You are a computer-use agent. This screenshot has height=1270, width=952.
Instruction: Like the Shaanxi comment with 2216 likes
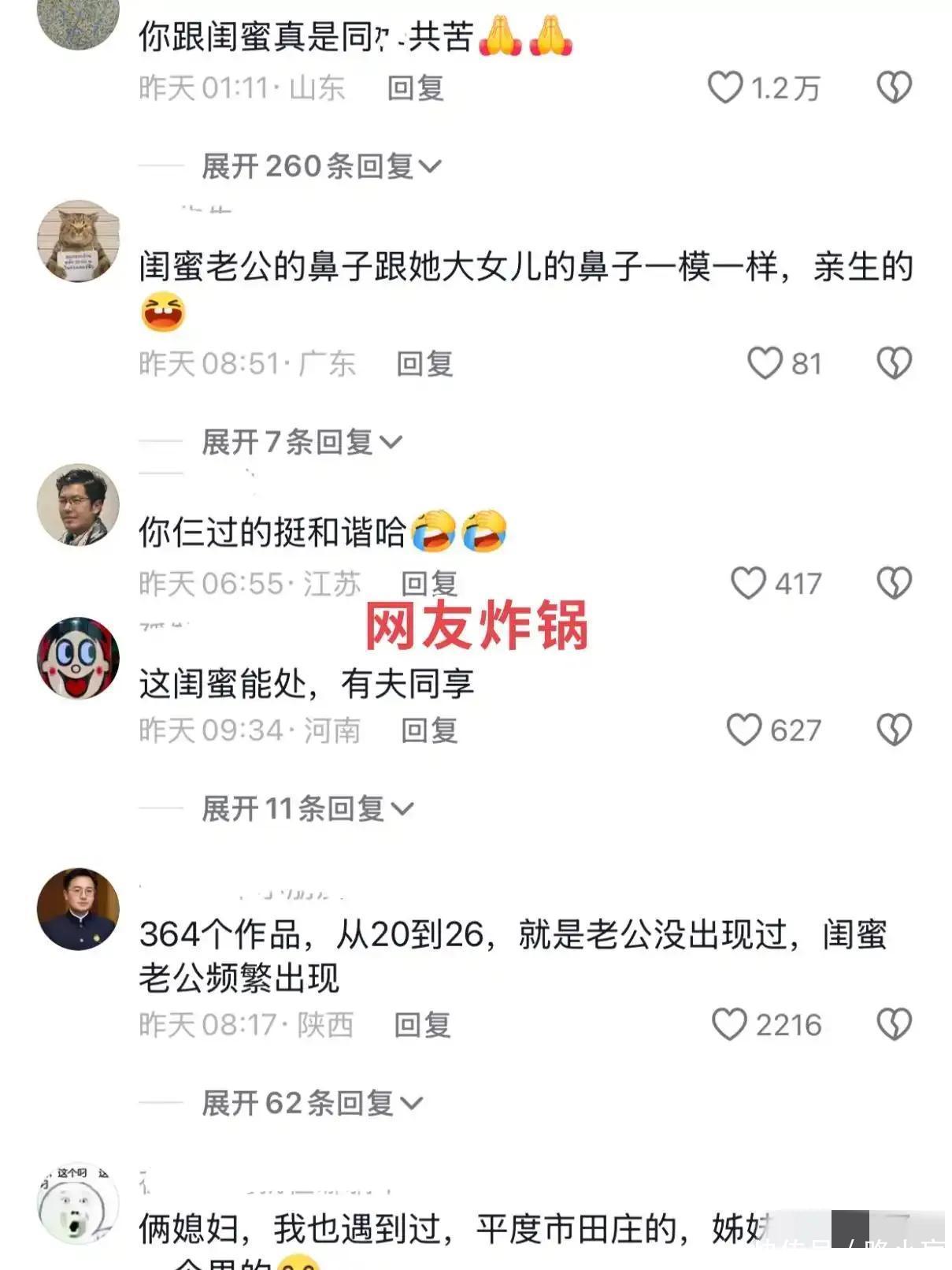(728, 1024)
